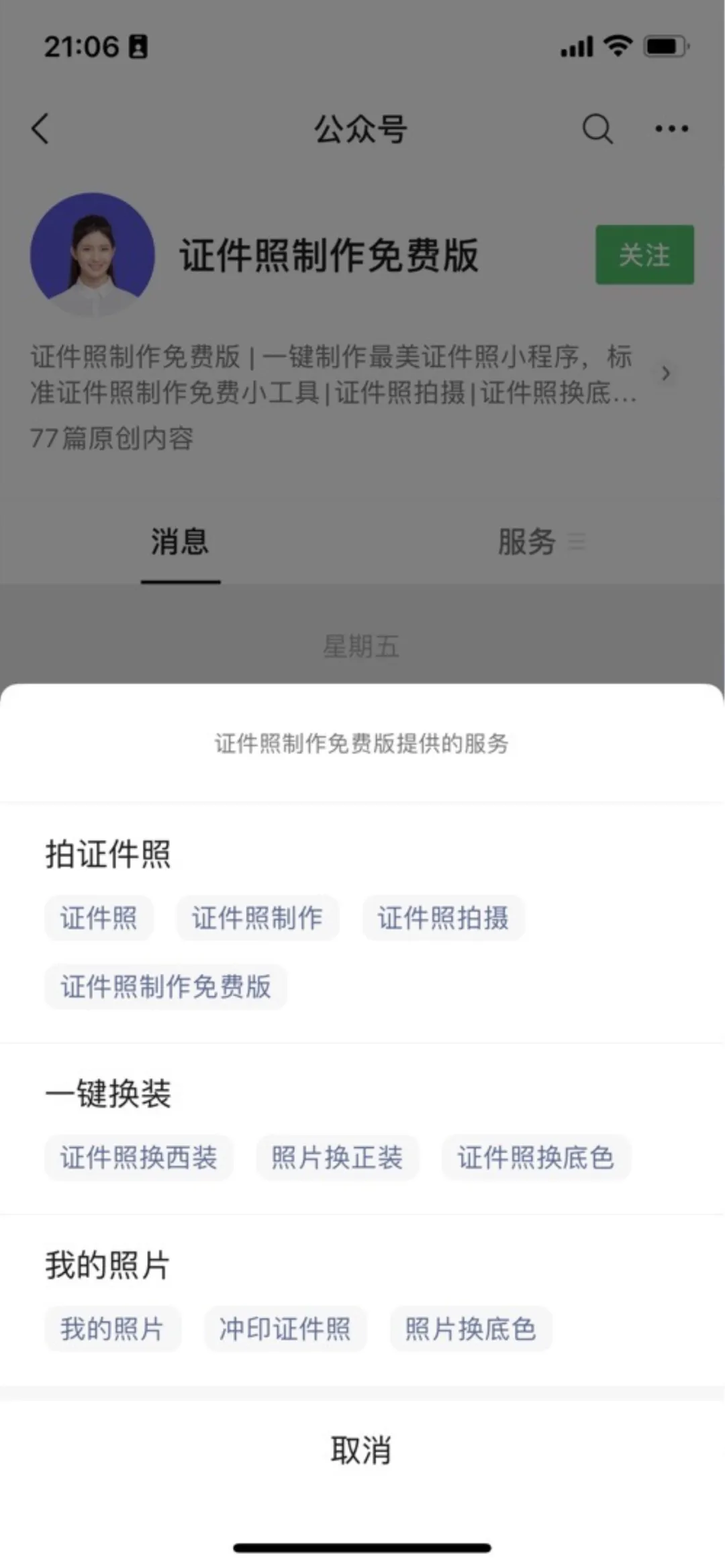
Task: Open the search icon on the top bar
Action: (596, 129)
